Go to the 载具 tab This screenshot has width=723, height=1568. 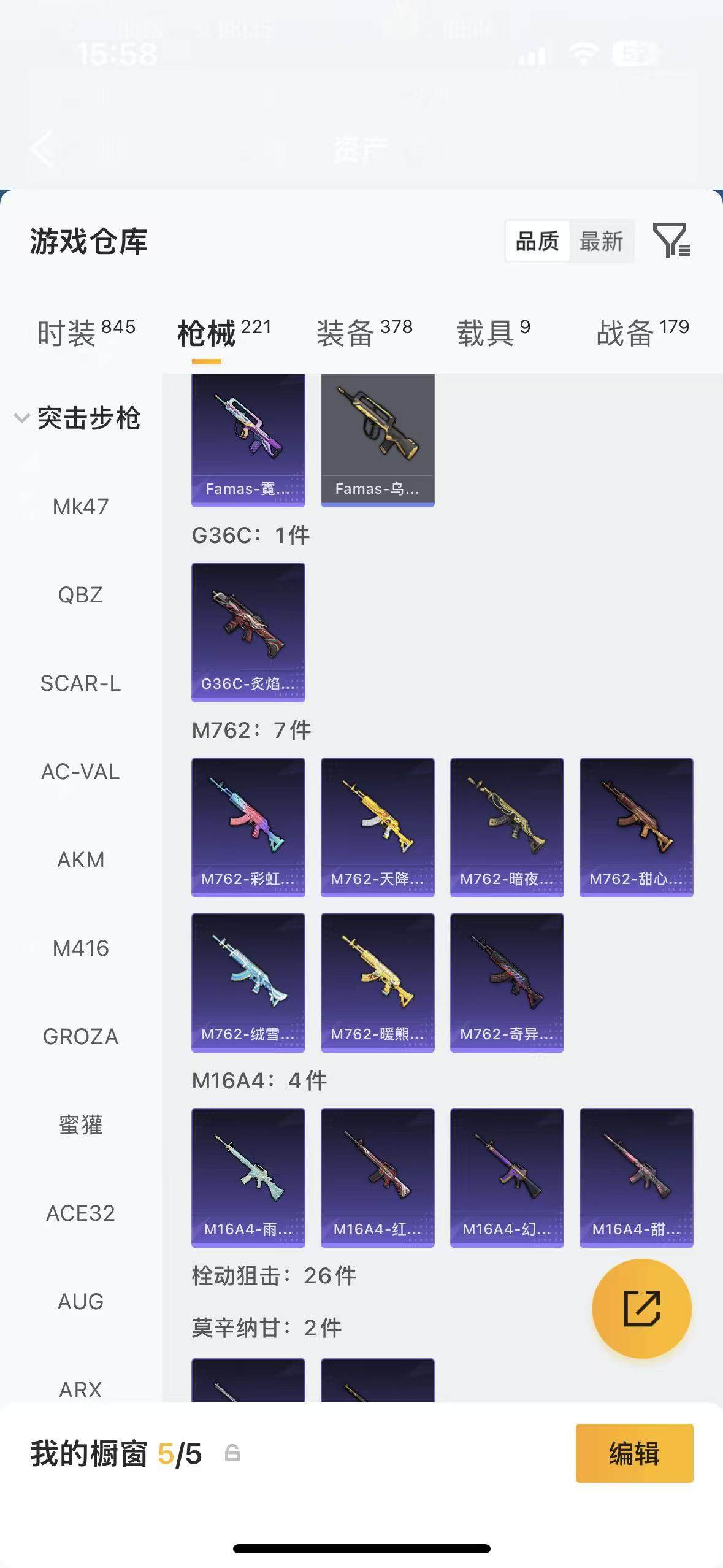(x=493, y=332)
